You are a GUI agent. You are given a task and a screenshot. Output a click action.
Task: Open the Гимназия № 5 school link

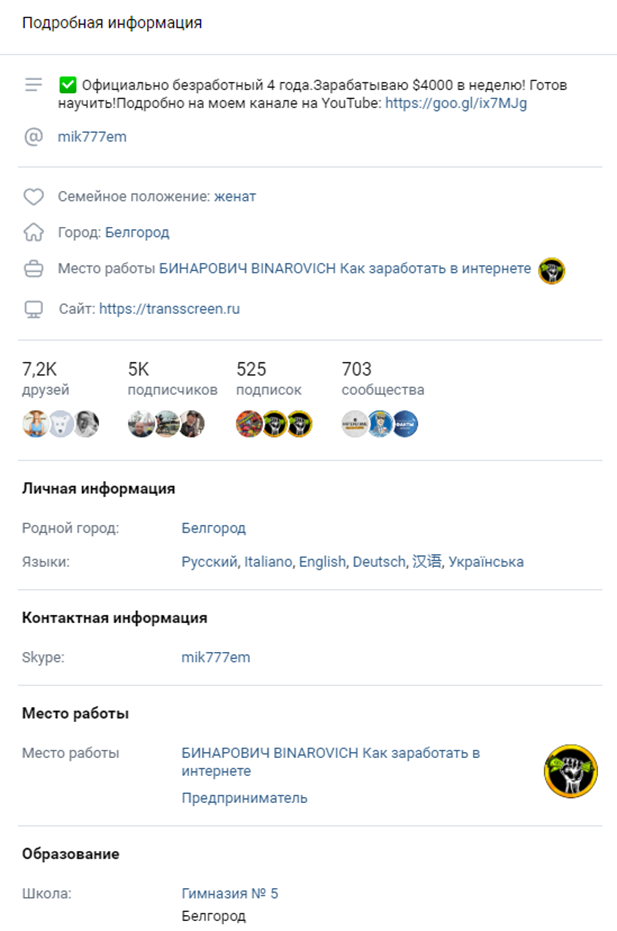tap(229, 893)
